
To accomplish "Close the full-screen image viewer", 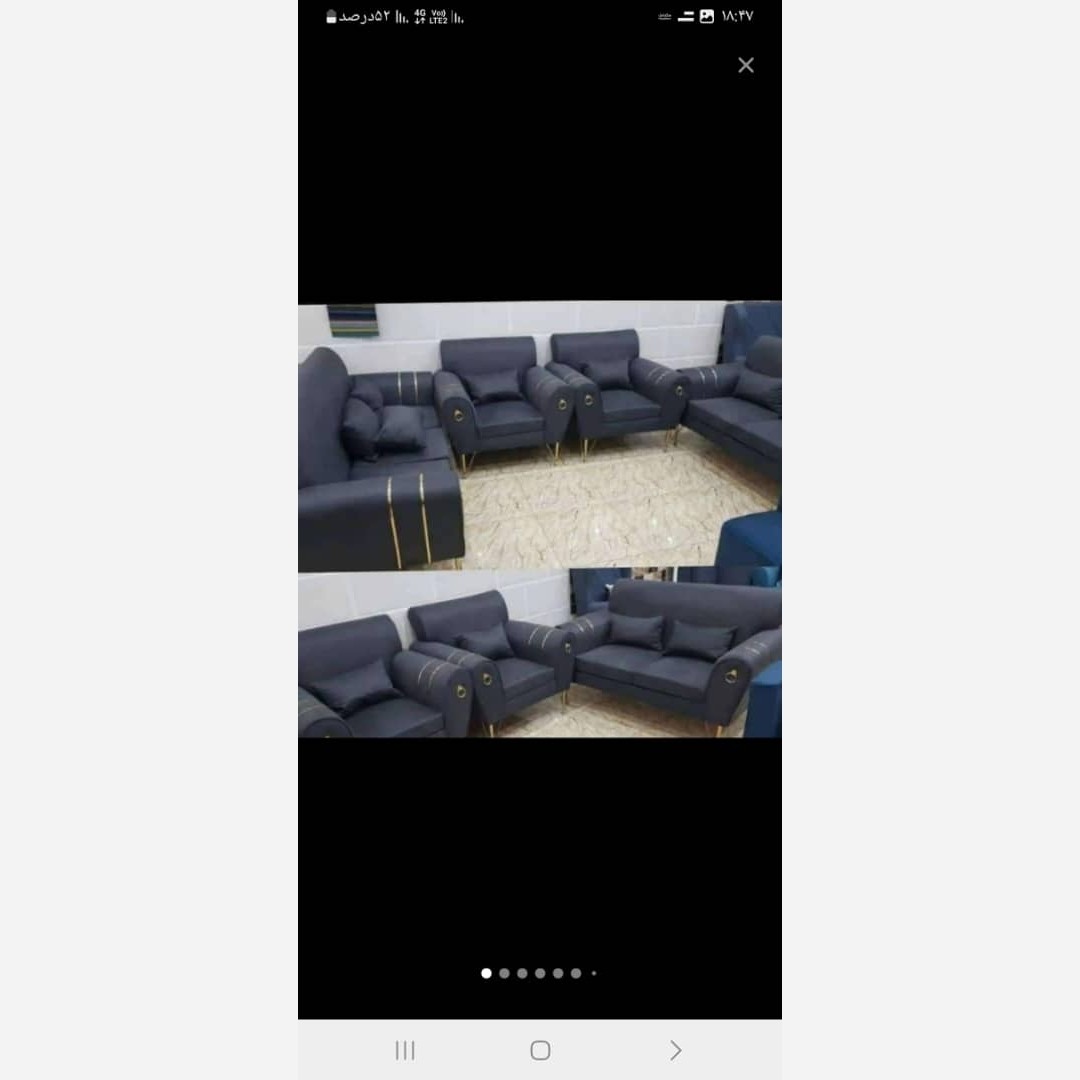I will tap(746, 65).
